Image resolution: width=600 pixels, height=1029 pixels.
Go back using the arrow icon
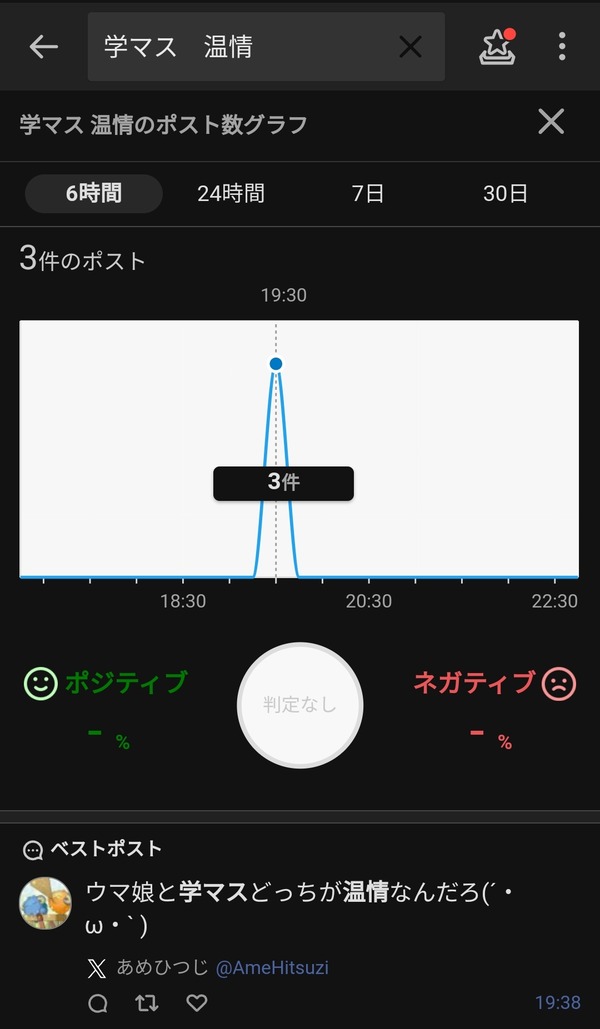[x=44, y=47]
